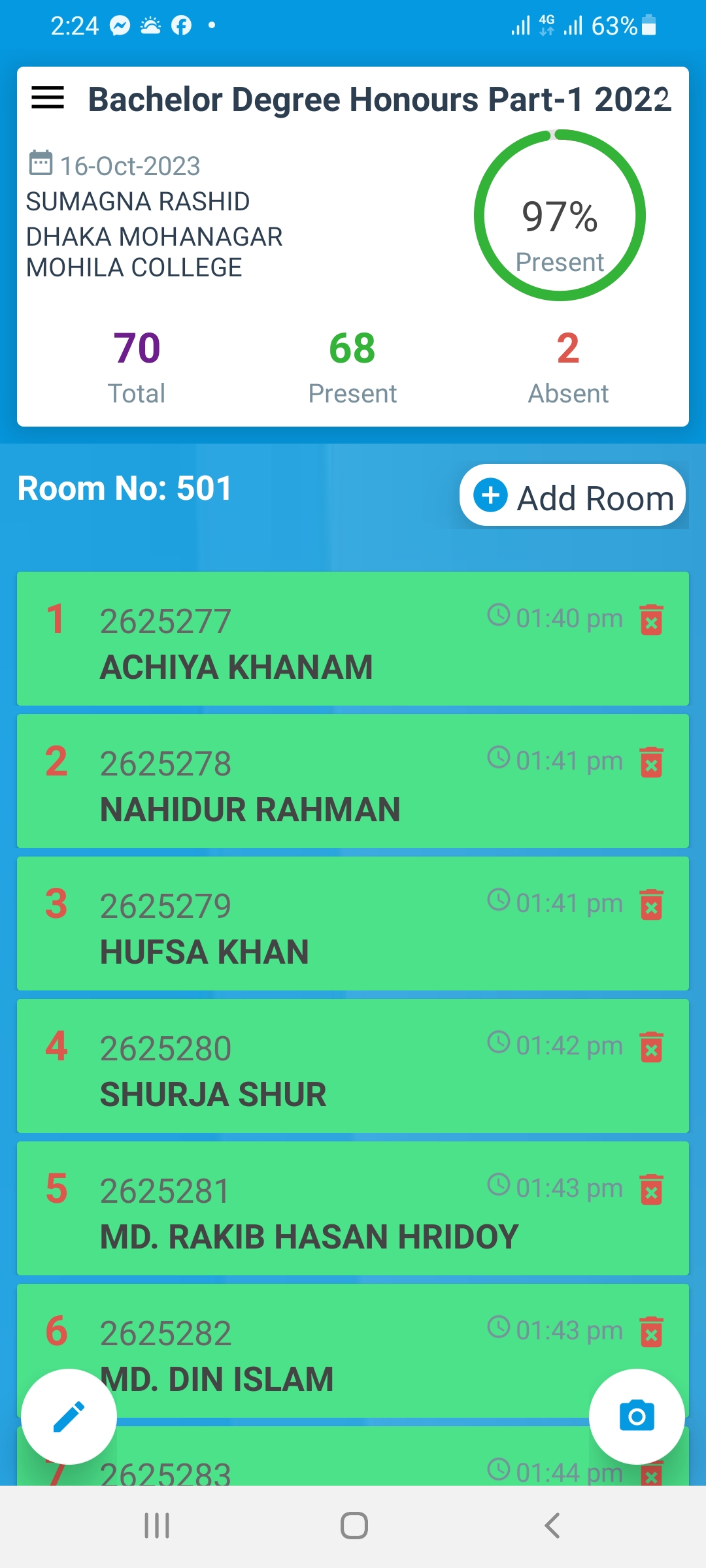
Task: Remove NAHIDUR RAHMAN's entry with trash icon
Action: click(651, 762)
